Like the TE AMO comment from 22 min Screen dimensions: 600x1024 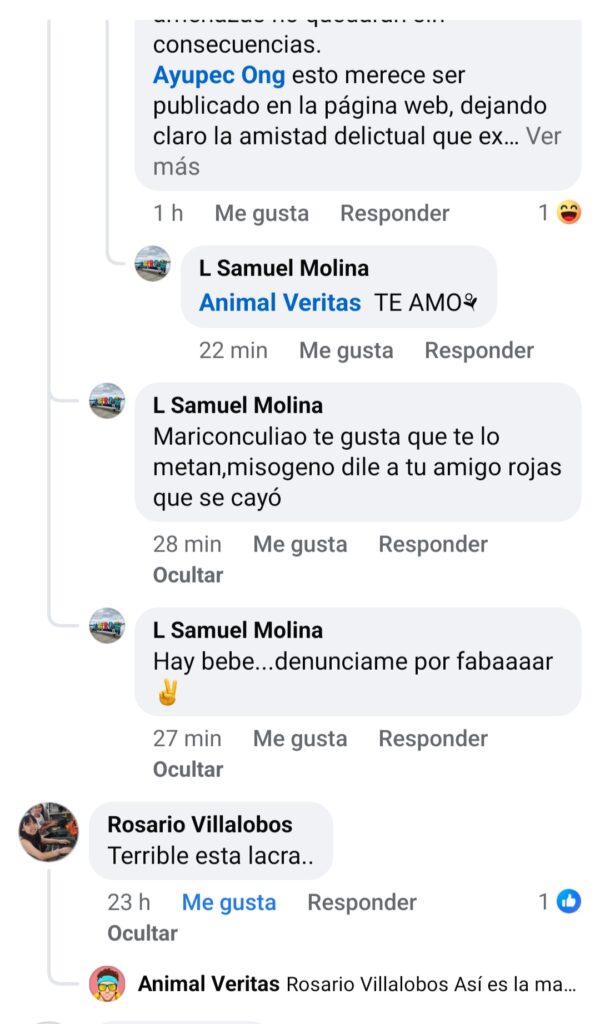tap(346, 350)
